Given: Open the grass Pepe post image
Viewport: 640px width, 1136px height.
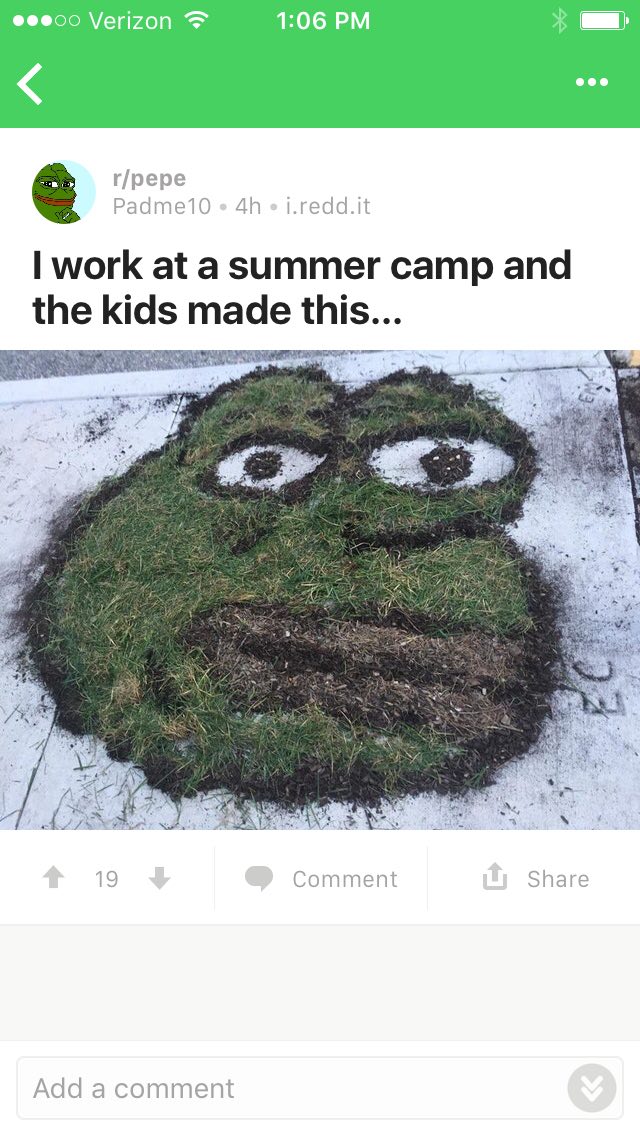Looking at the screenshot, I should pyautogui.click(x=320, y=590).
